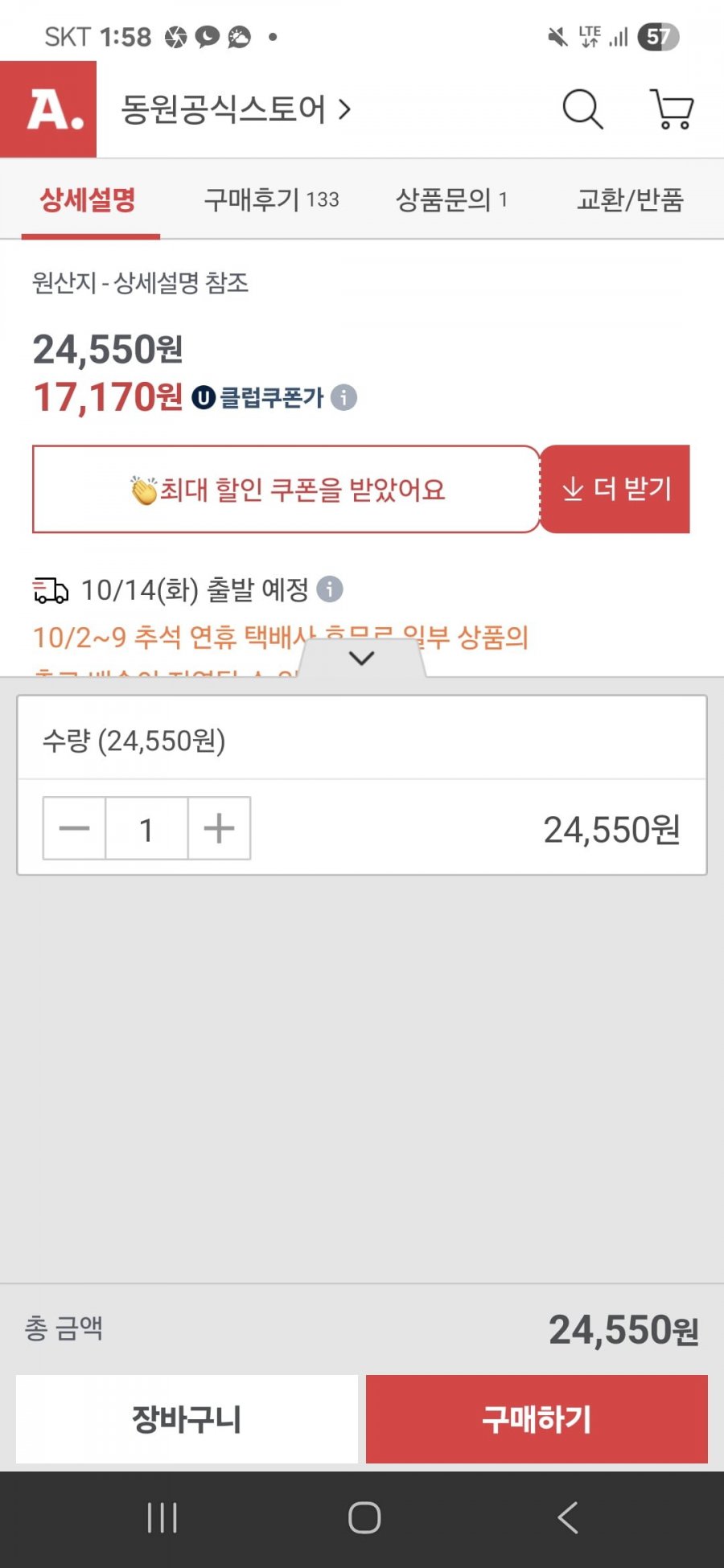The width and height of the screenshot is (724, 1568).
Task: Open info icon beside 클럽쿠폰가
Action: (x=343, y=397)
